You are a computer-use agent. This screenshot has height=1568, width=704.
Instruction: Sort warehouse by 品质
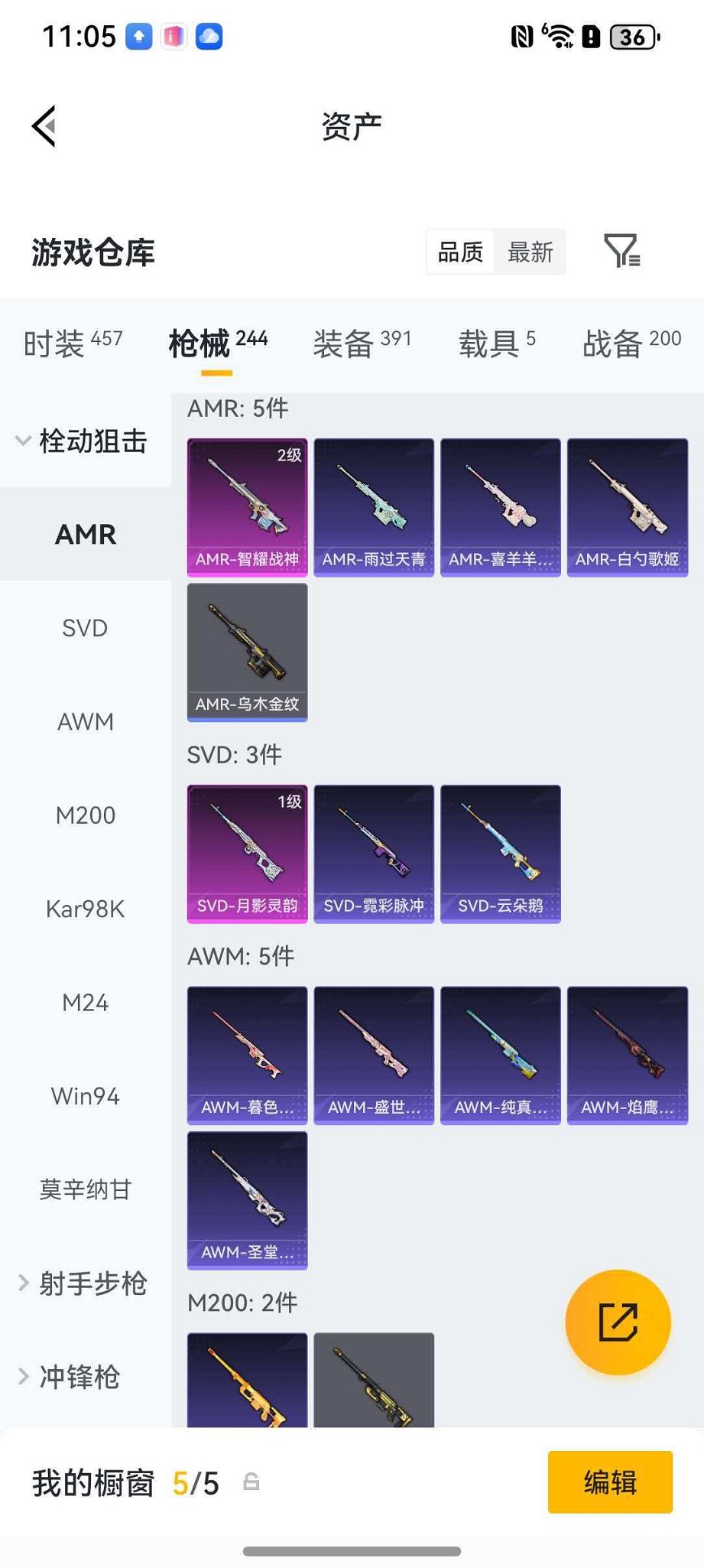tap(460, 252)
